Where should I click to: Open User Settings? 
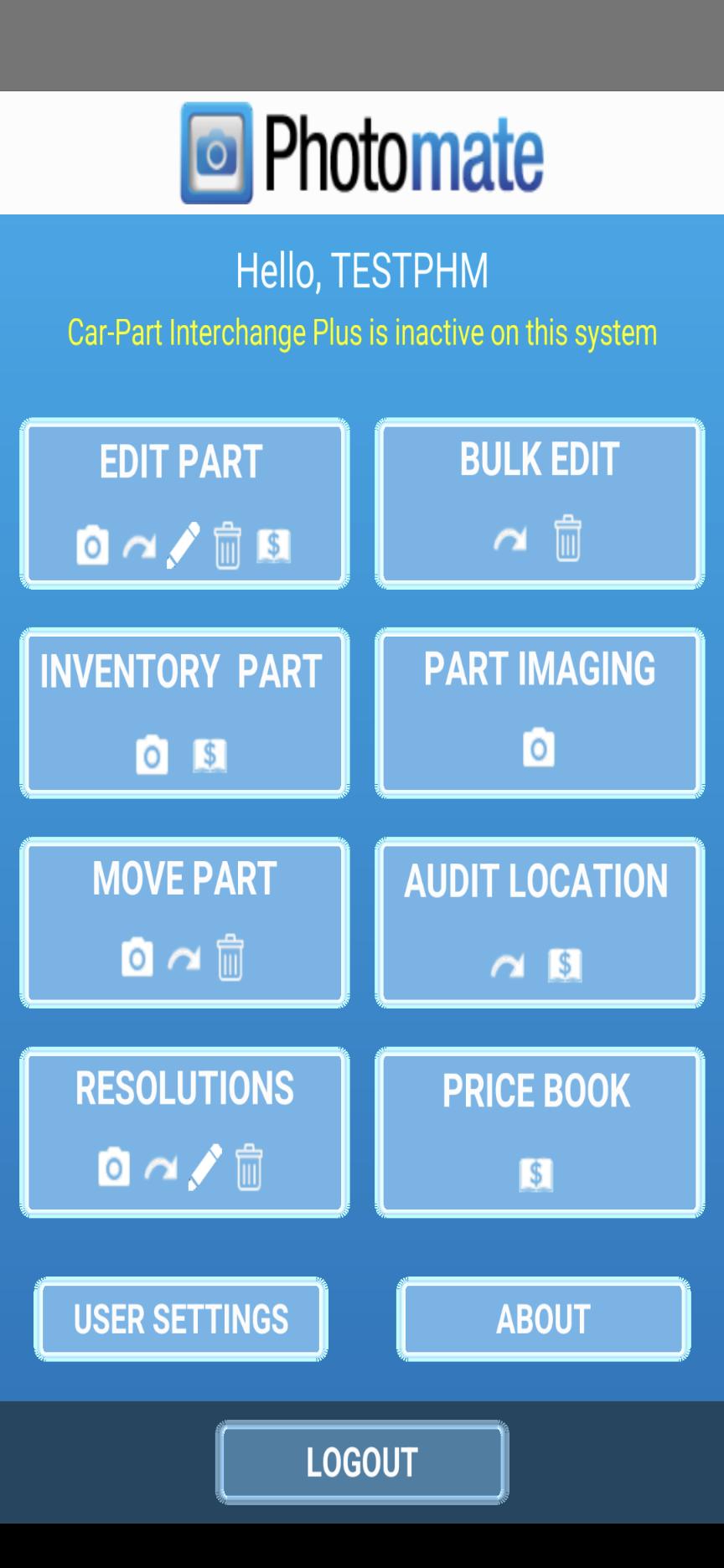181,1319
